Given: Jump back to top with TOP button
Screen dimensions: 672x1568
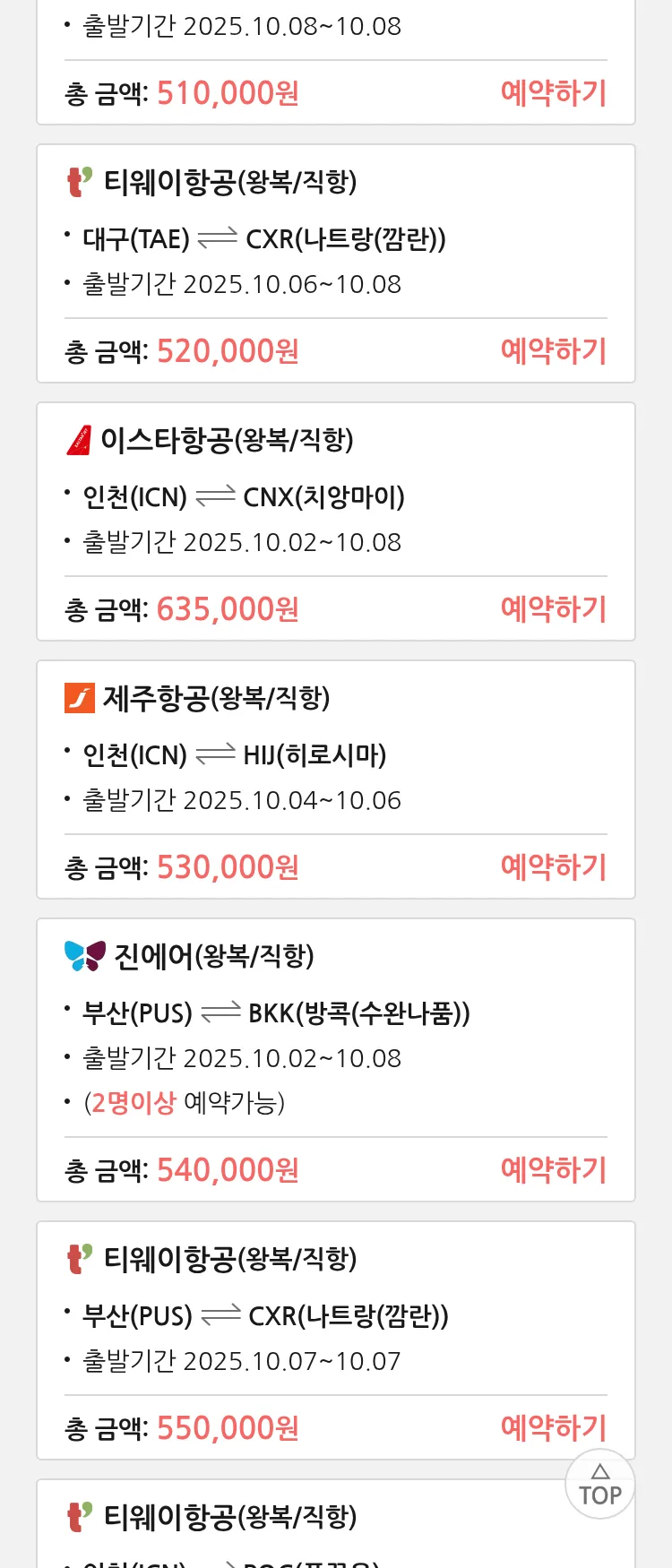Looking at the screenshot, I should 599,1484.
